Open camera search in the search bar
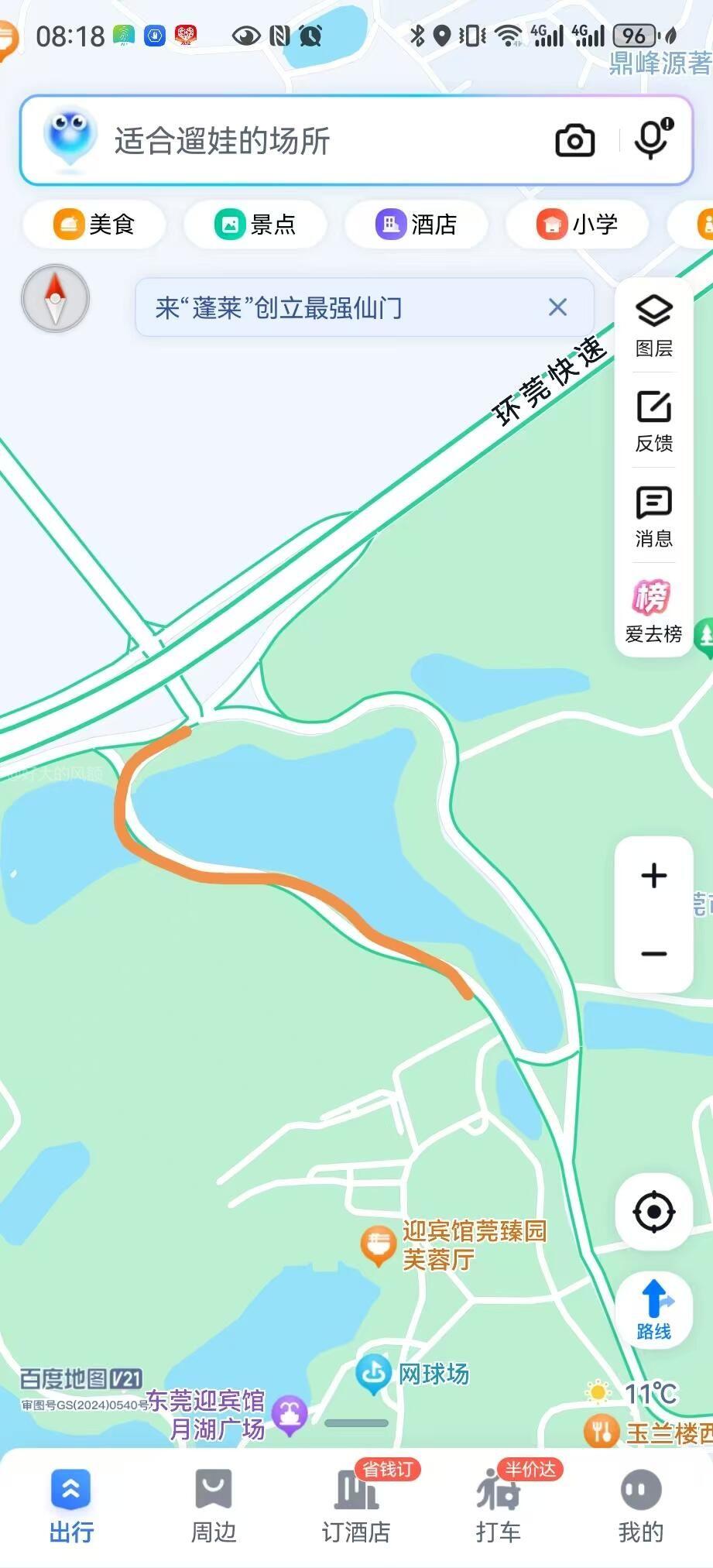The width and height of the screenshot is (713, 1568). 574,141
